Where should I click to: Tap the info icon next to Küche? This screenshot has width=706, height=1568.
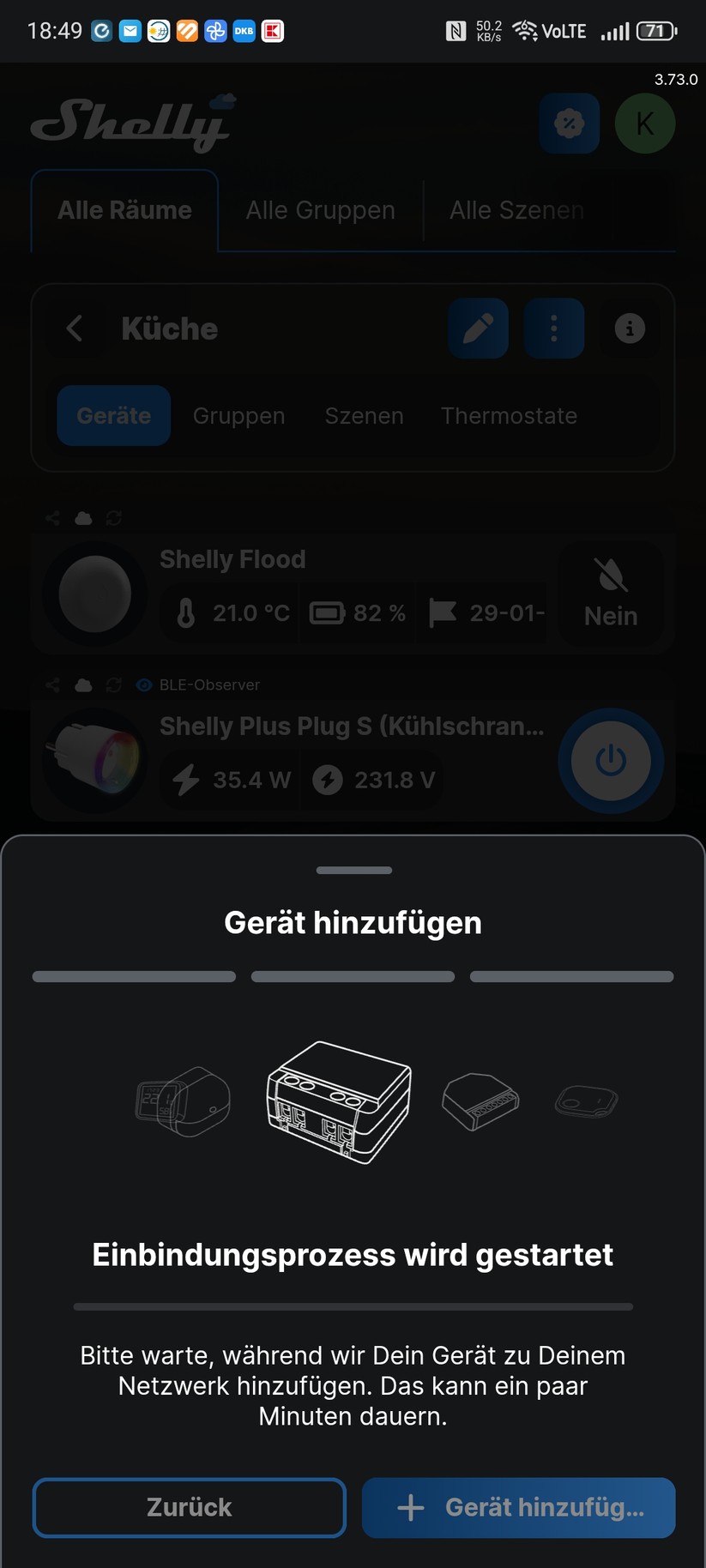pos(629,328)
